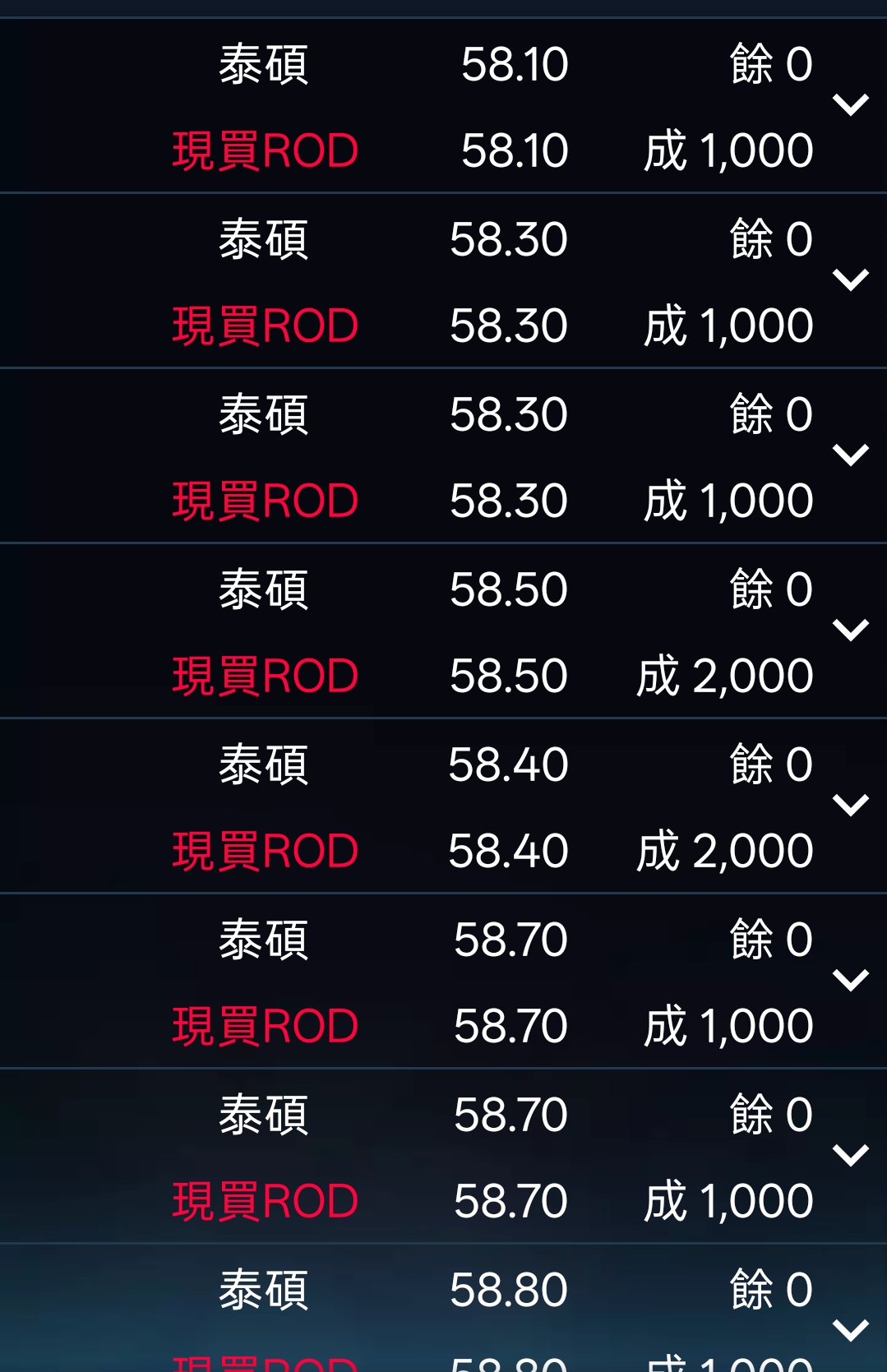Expand the 58.40 order details
Screen dimensions: 887x1372
(851, 804)
